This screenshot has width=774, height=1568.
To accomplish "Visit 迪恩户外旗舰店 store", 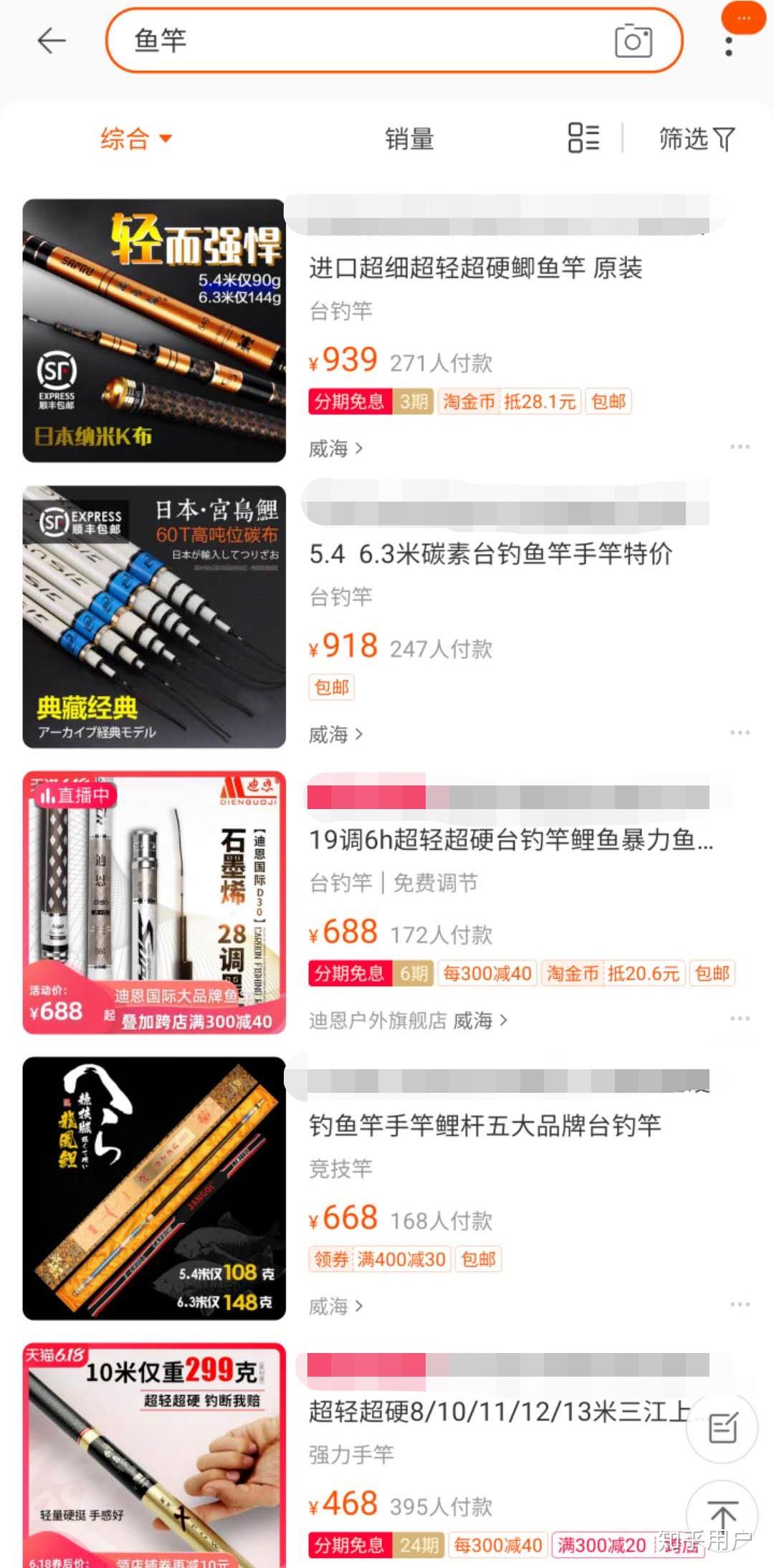I will [378, 1020].
